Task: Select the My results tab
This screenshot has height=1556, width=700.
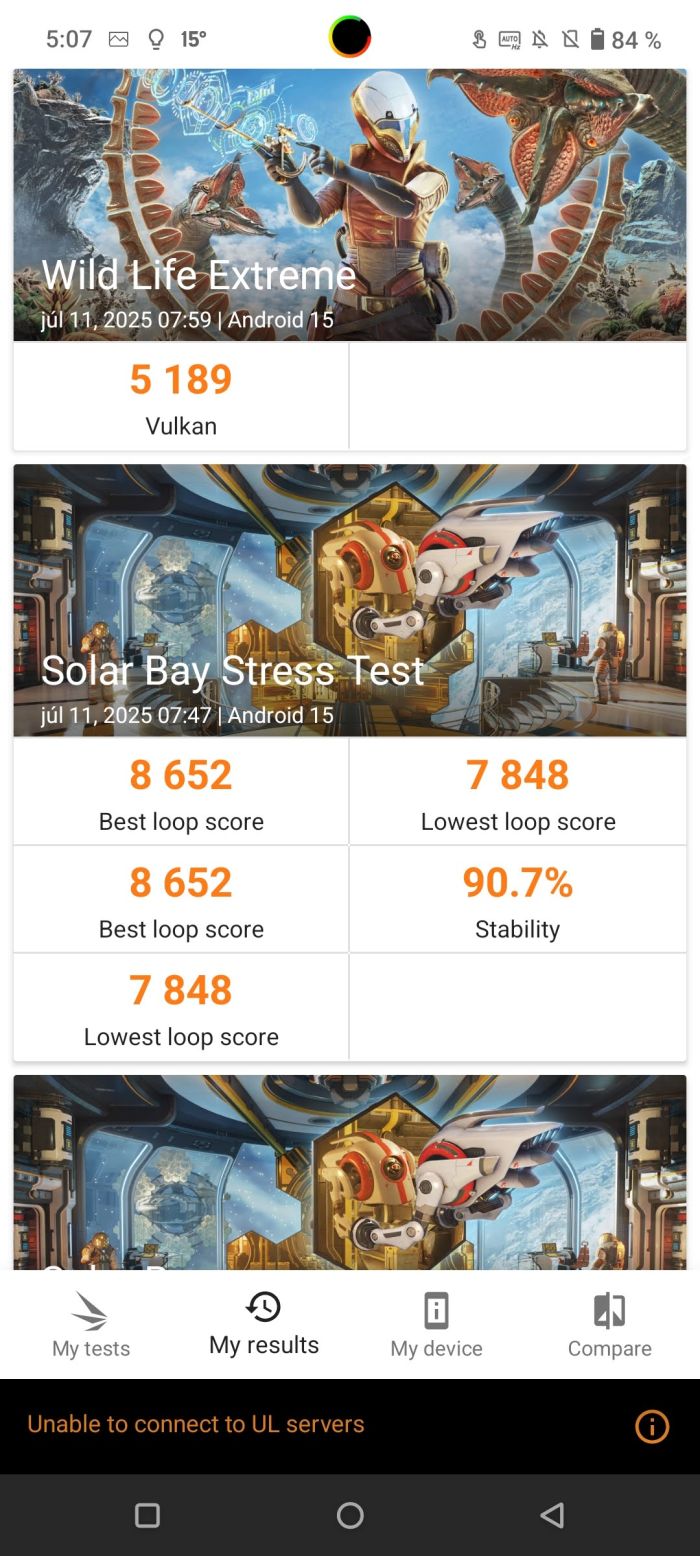Action: pos(264,1323)
